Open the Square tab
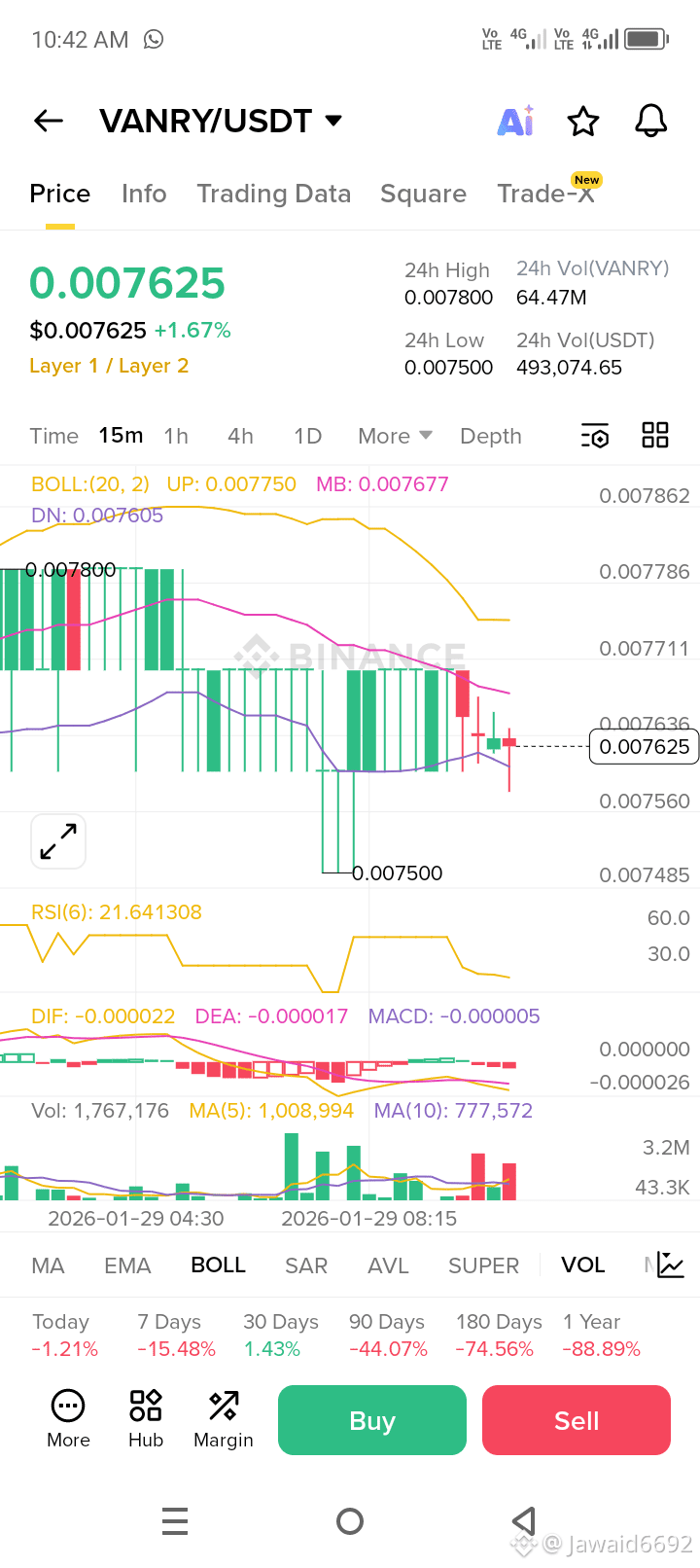The height and width of the screenshot is (1568, 700). (423, 194)
